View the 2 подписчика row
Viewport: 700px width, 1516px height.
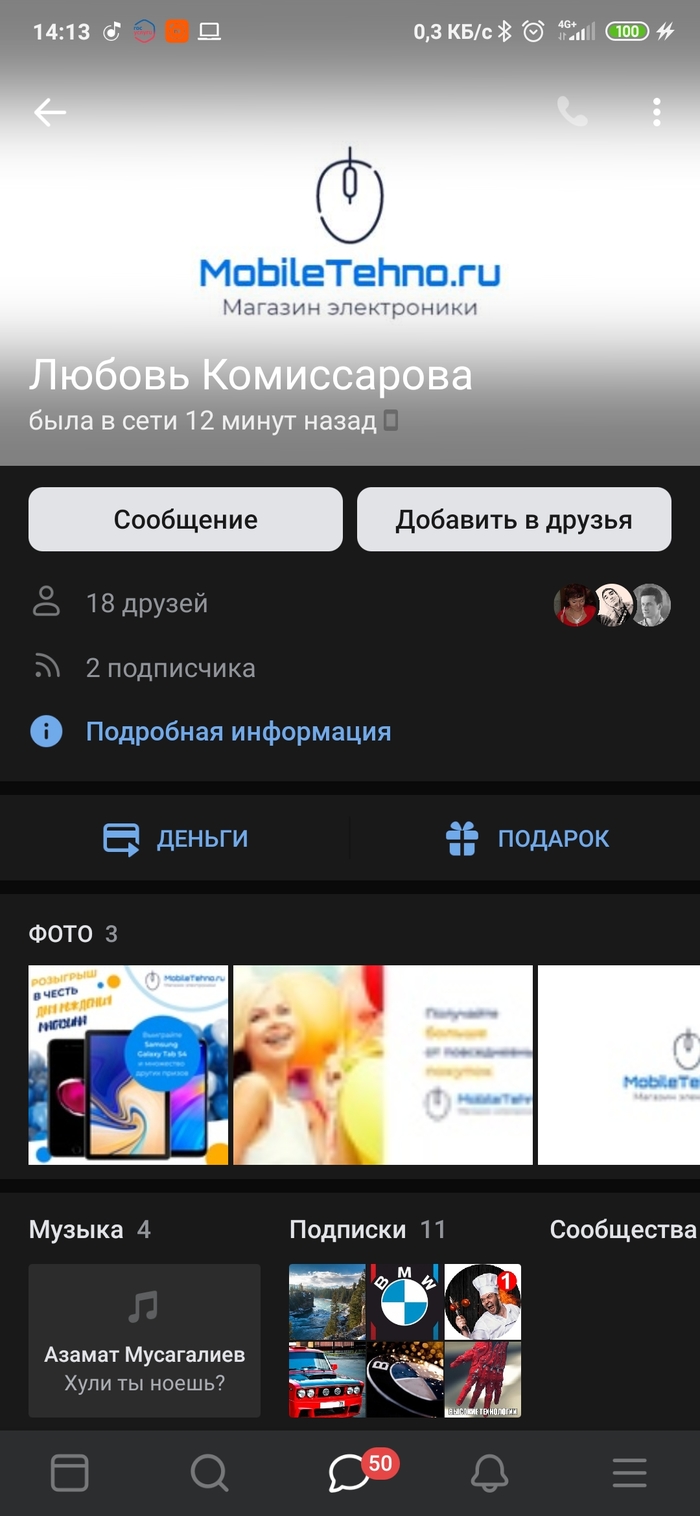(169, 668)
